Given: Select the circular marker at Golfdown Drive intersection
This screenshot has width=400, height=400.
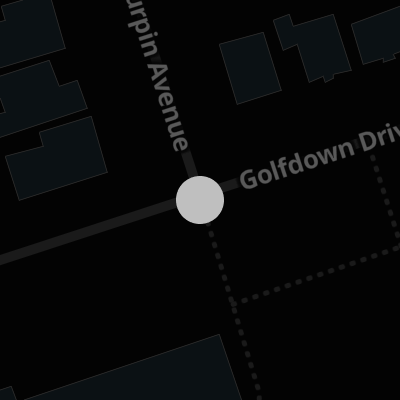Looking at the screenshot, I should tap(200, 200).
